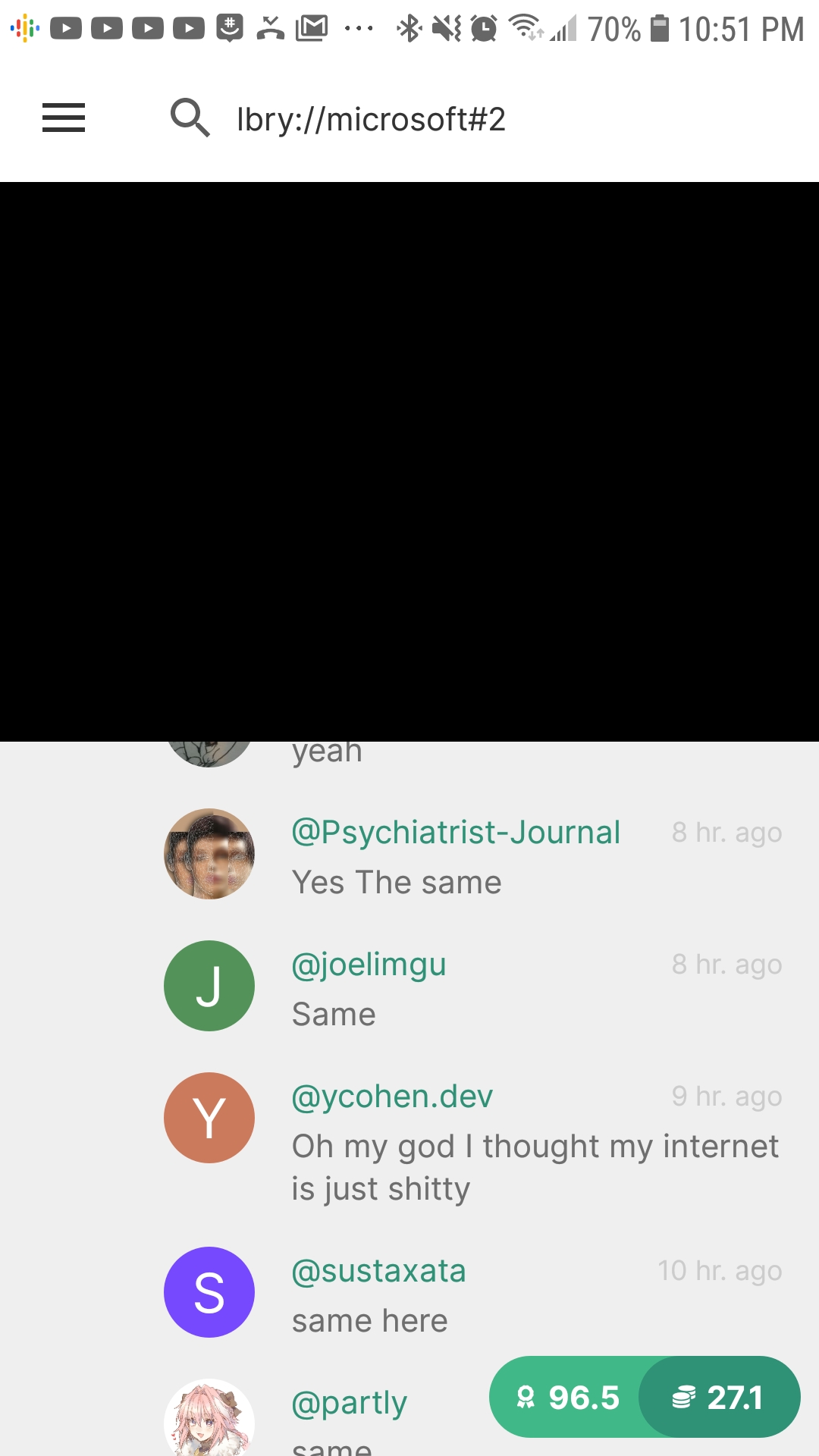This screenshot has width=819, height=1456.
Task: Tap the purple S avatar
Action: point(209,1292)
